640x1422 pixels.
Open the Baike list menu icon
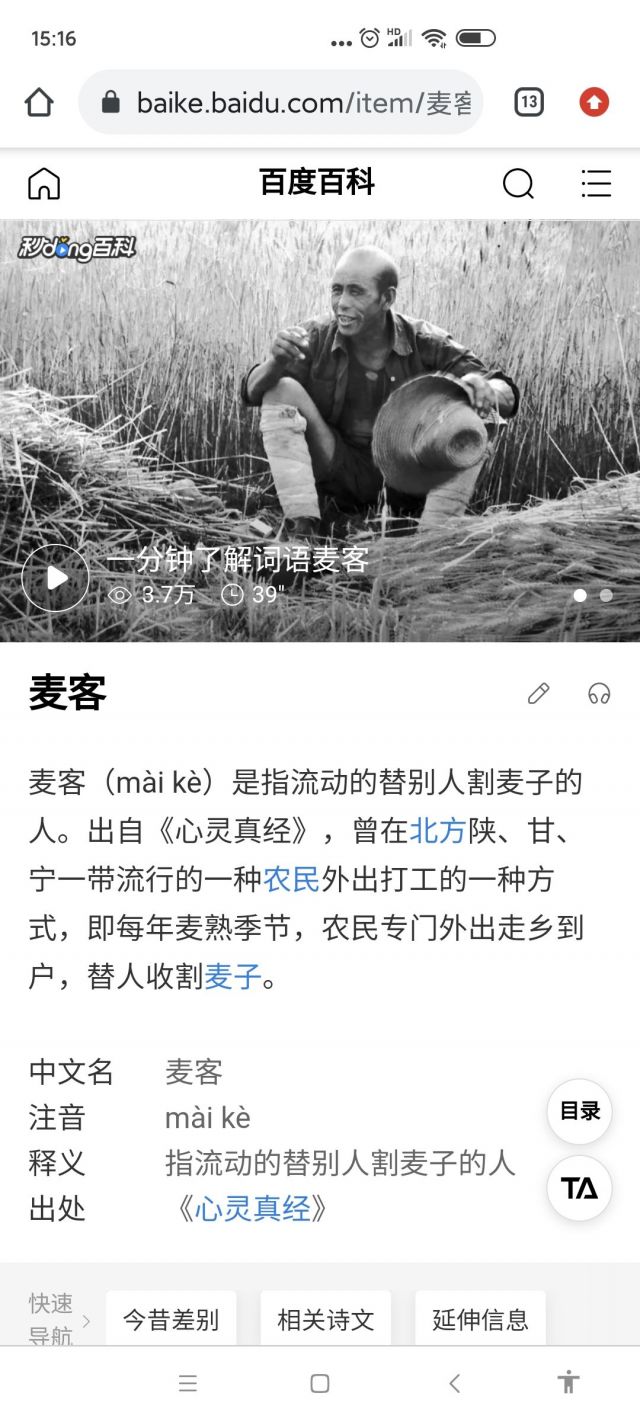(596, 183)
